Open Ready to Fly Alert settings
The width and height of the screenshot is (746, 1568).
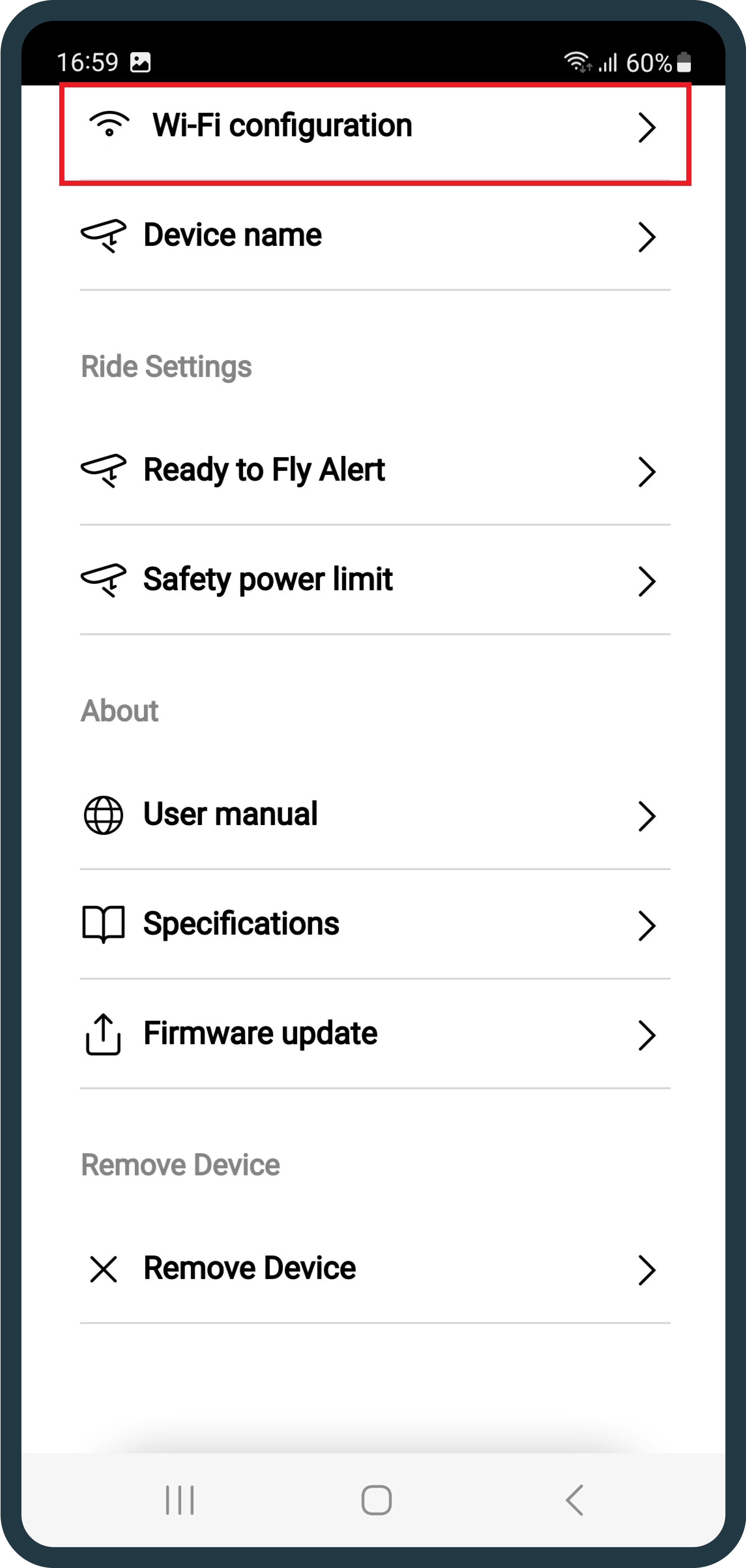[375, 471]
